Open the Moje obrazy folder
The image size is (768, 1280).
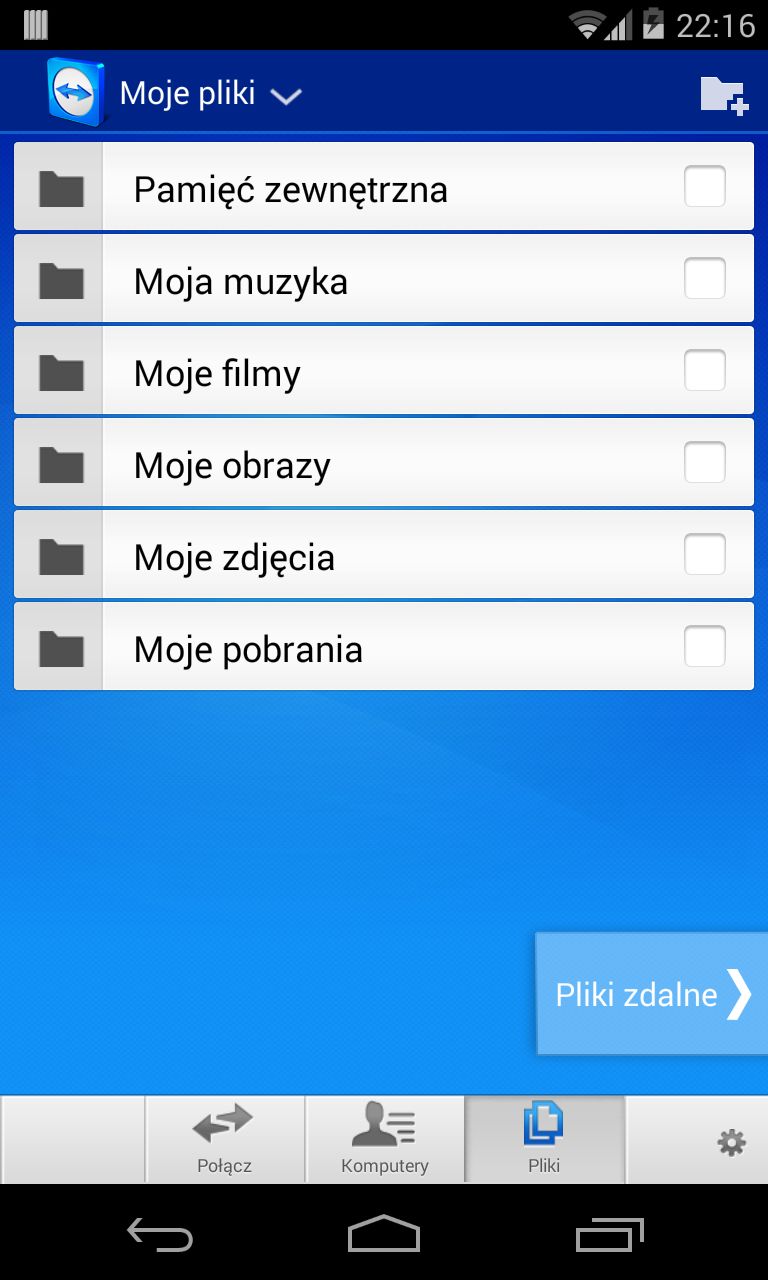pyautogui.click(x=384, y=463)
